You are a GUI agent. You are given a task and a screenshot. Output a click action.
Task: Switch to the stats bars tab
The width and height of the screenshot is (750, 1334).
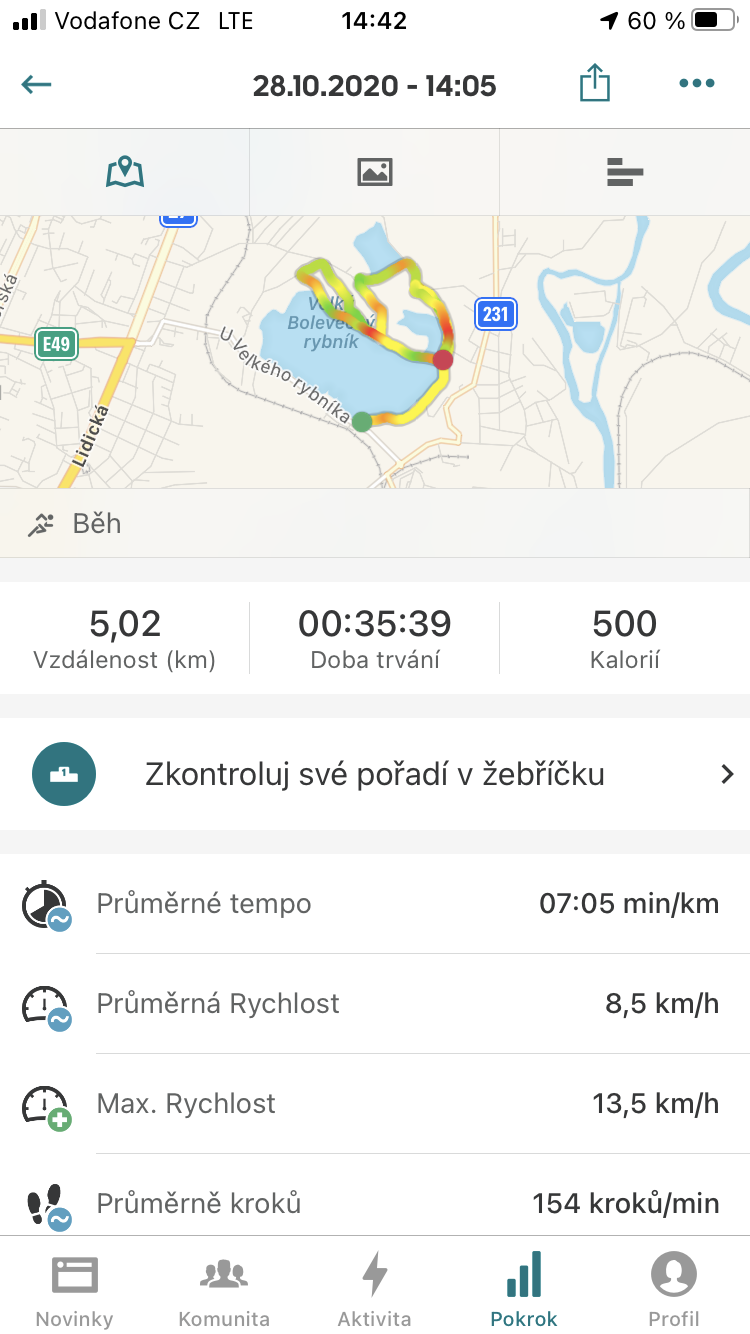tap(625, 172)
